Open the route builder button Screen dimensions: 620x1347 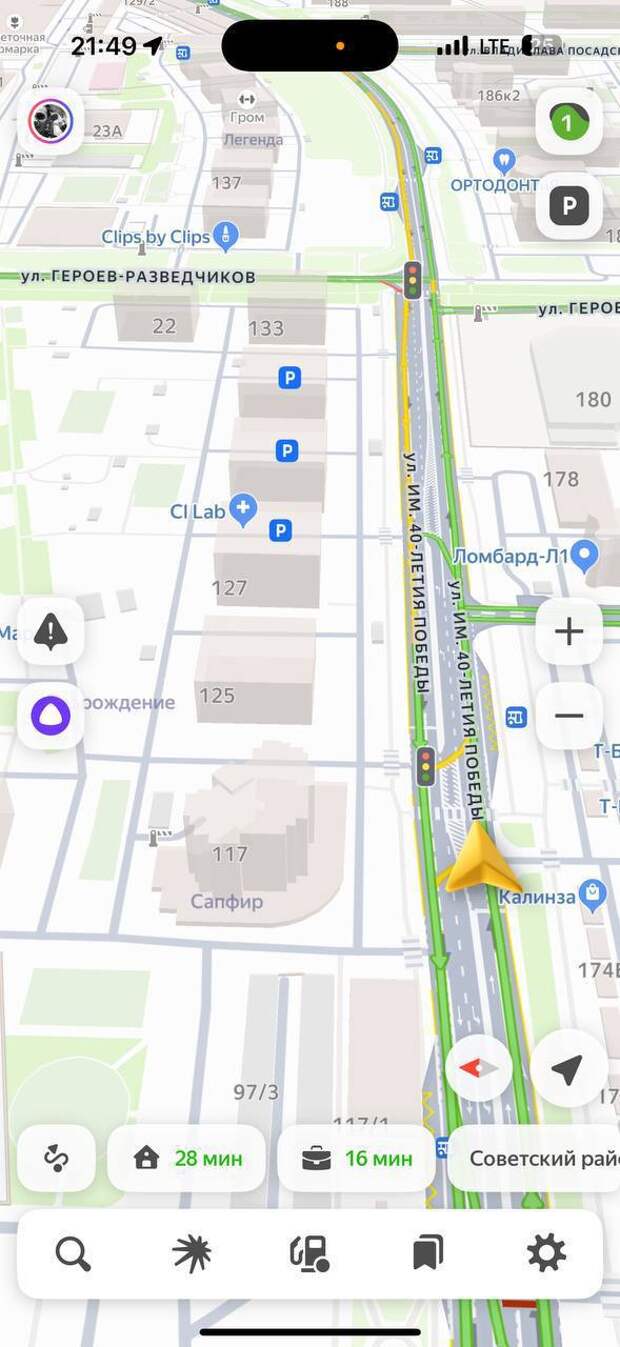[56, 1158]
